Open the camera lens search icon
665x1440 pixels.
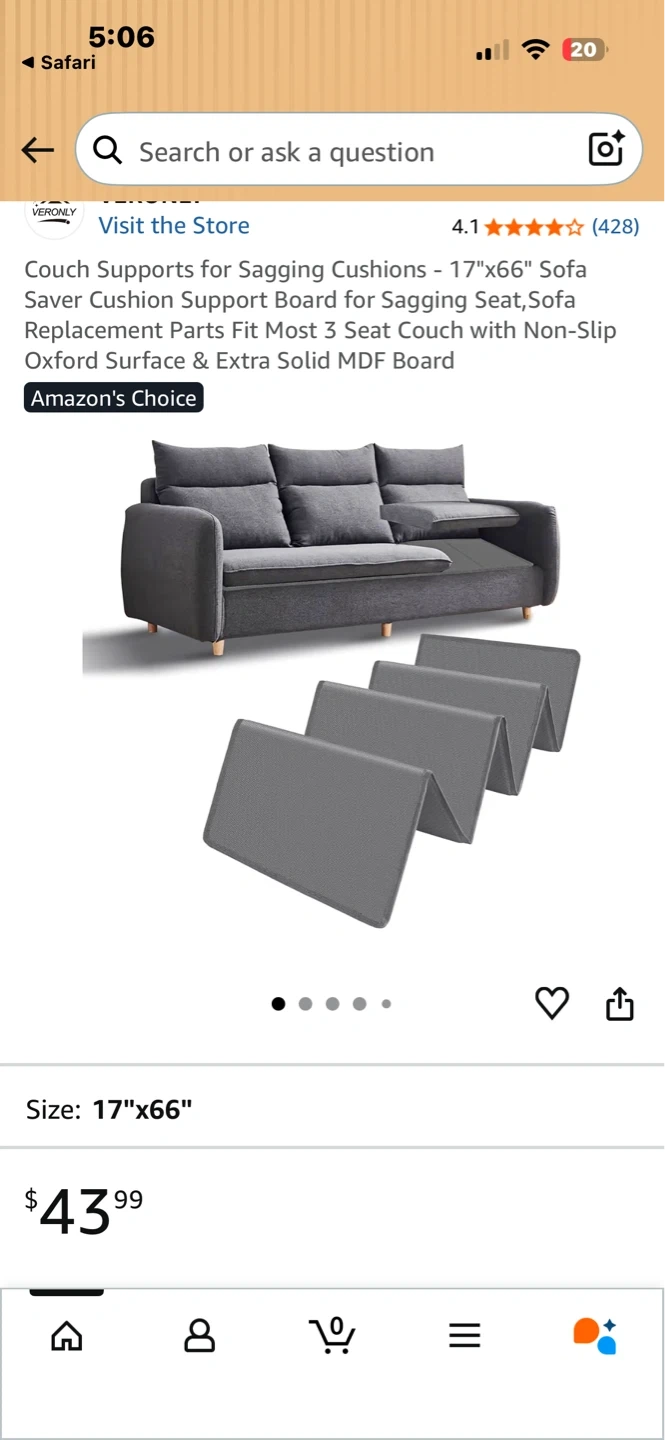point(606,149)
